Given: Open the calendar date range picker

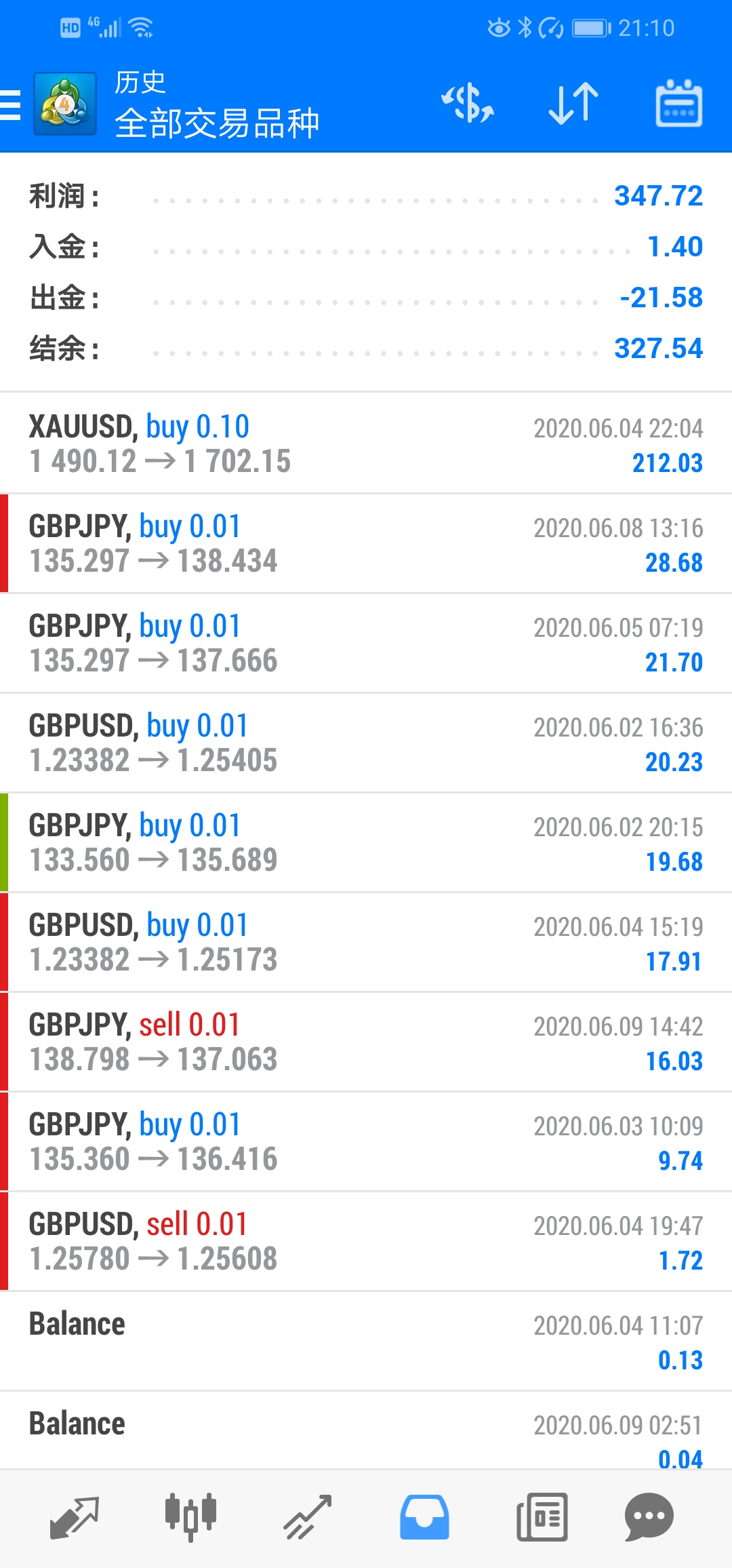Looking at the screenshot, I should 678,104.
